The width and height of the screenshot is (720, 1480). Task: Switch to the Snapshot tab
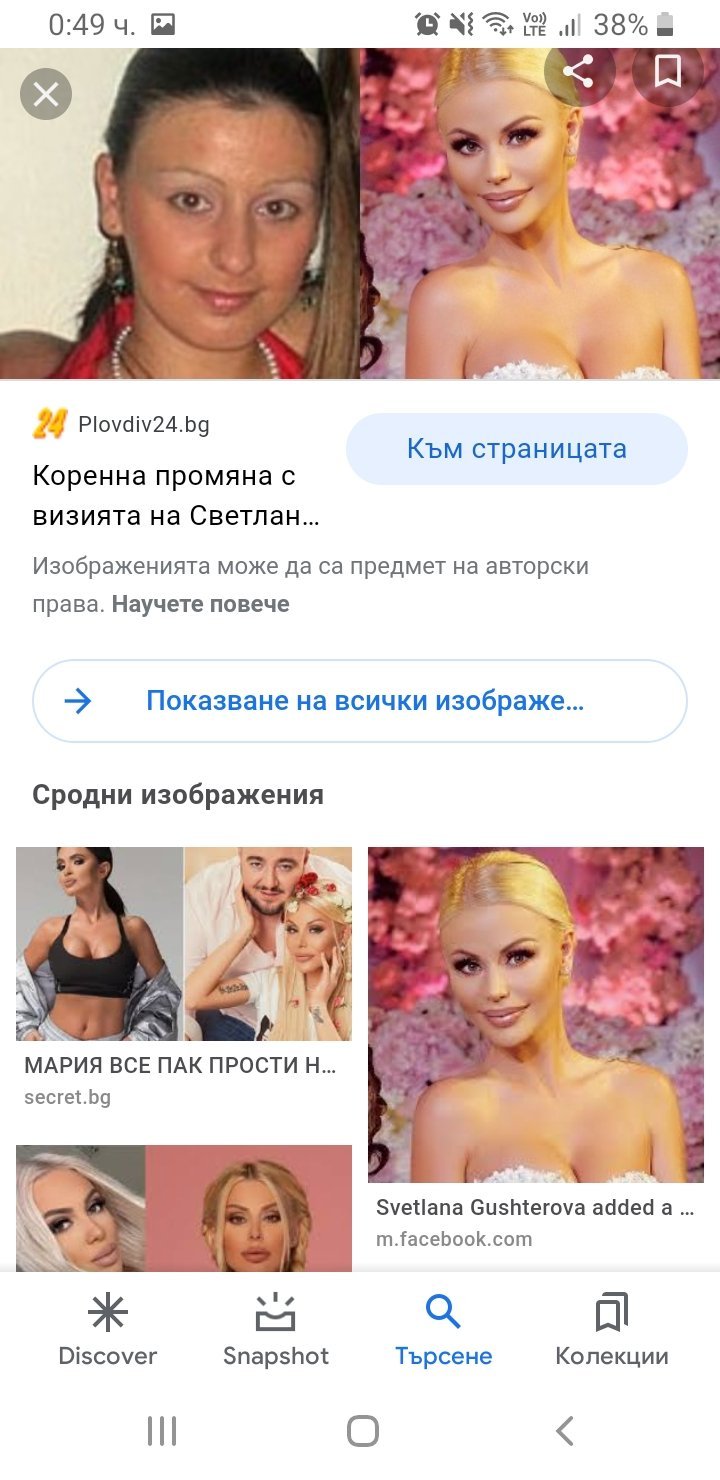click(x=276, y=1330)
